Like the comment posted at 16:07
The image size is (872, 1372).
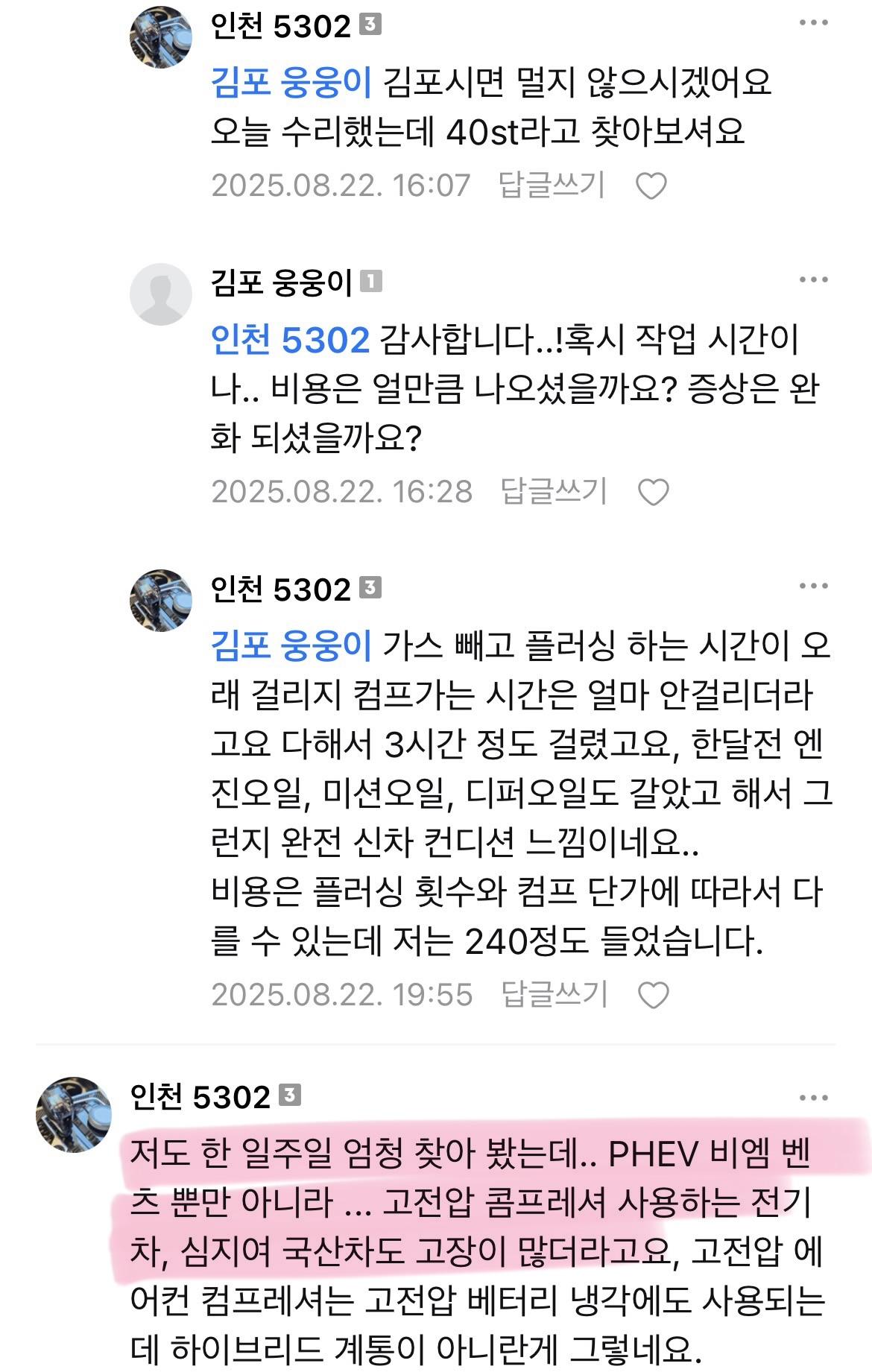click(651, 186)
